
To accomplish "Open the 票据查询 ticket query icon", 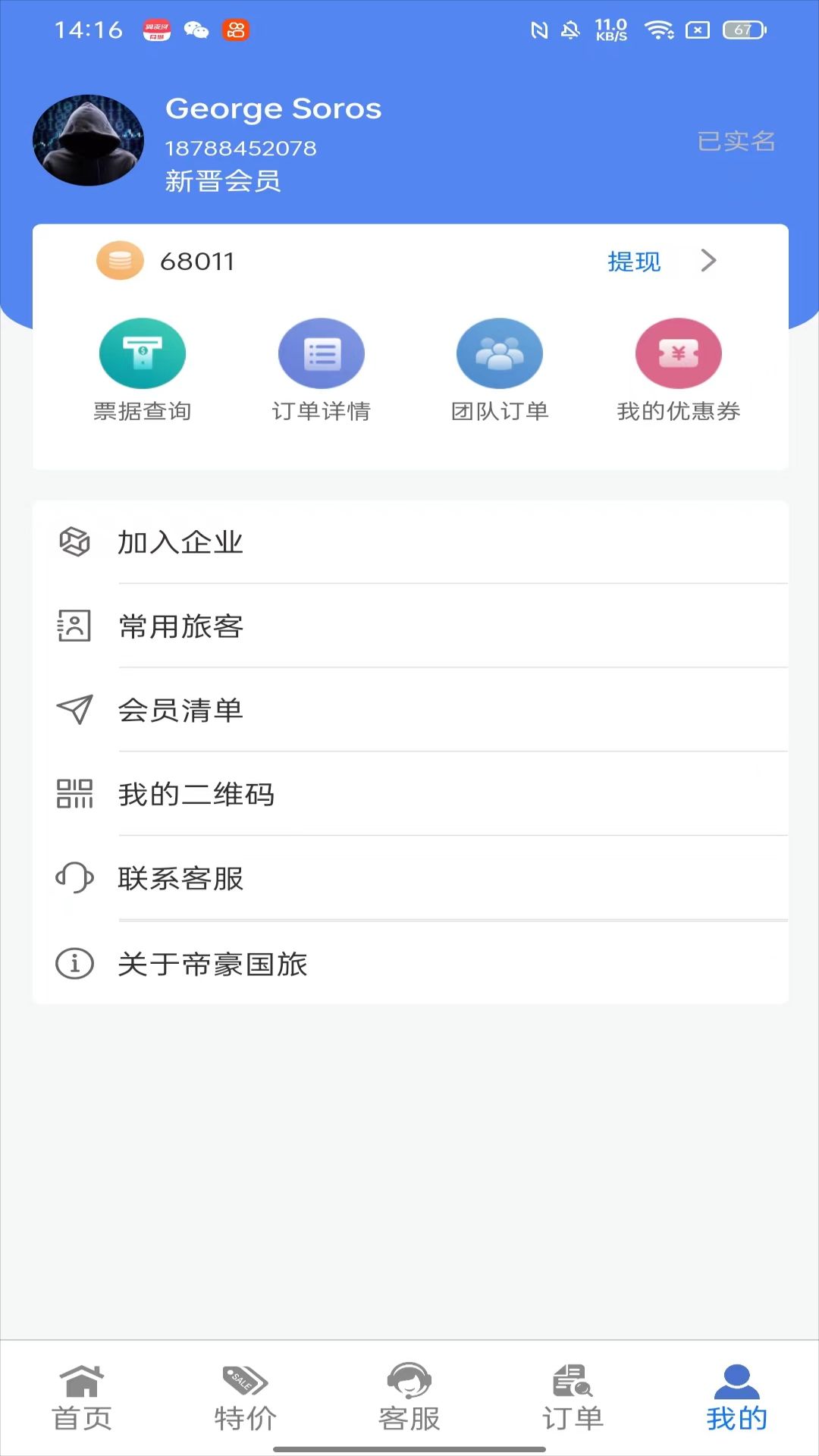I will point(143,353).
